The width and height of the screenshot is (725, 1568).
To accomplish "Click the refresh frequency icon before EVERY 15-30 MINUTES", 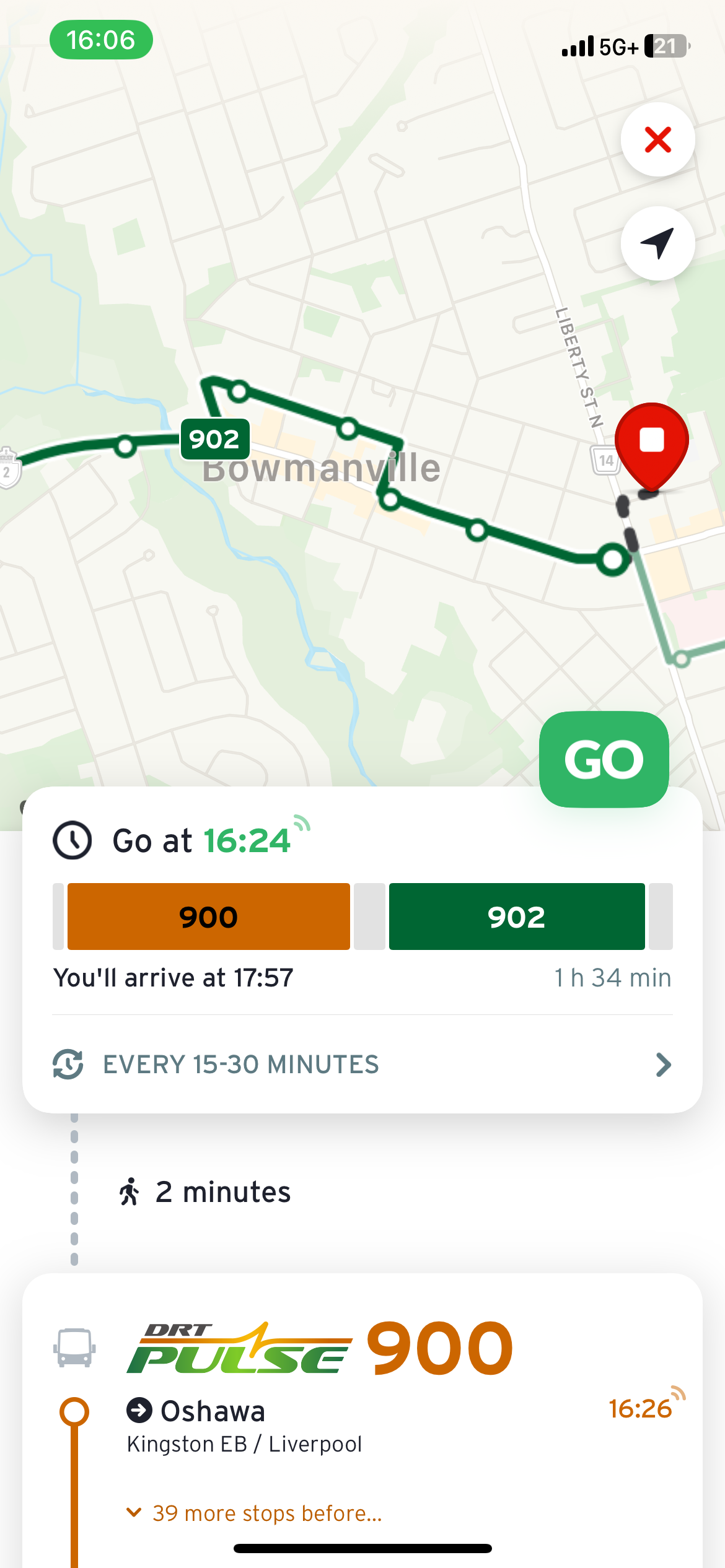I will pos(68,1064).
